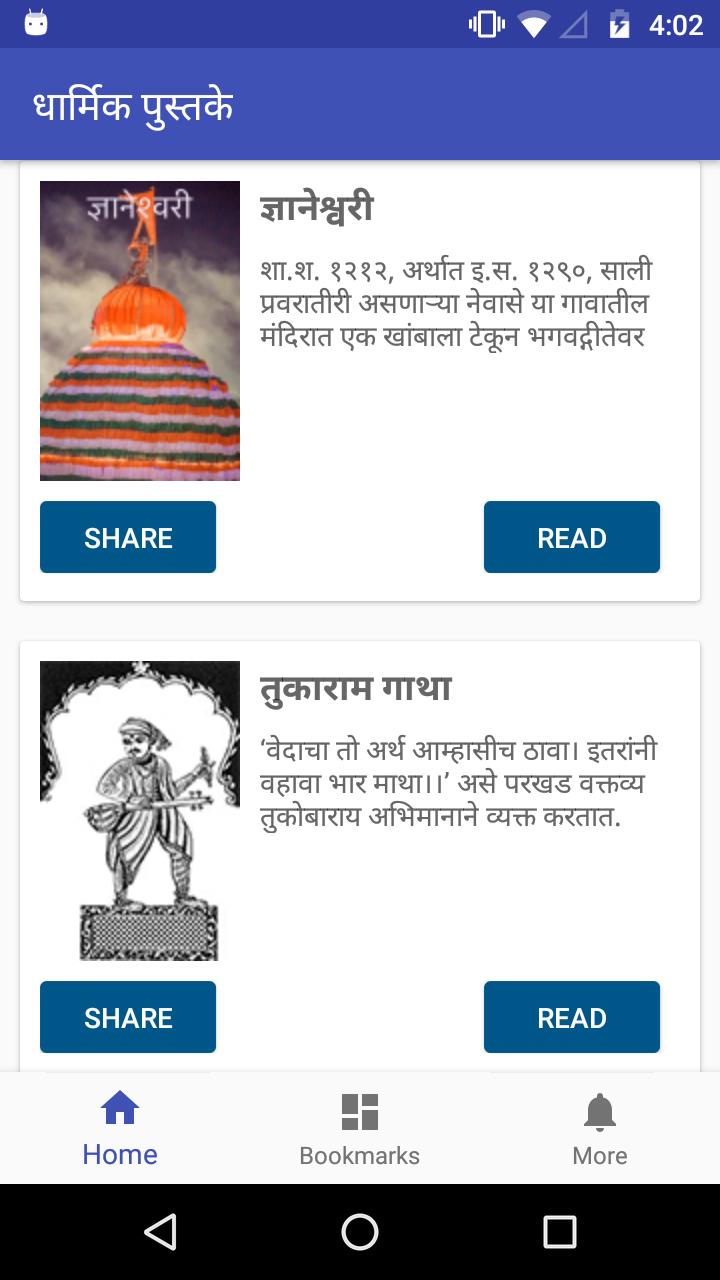
Task: Read the तुकाराम गाथा book
Action: [571, 1017]
